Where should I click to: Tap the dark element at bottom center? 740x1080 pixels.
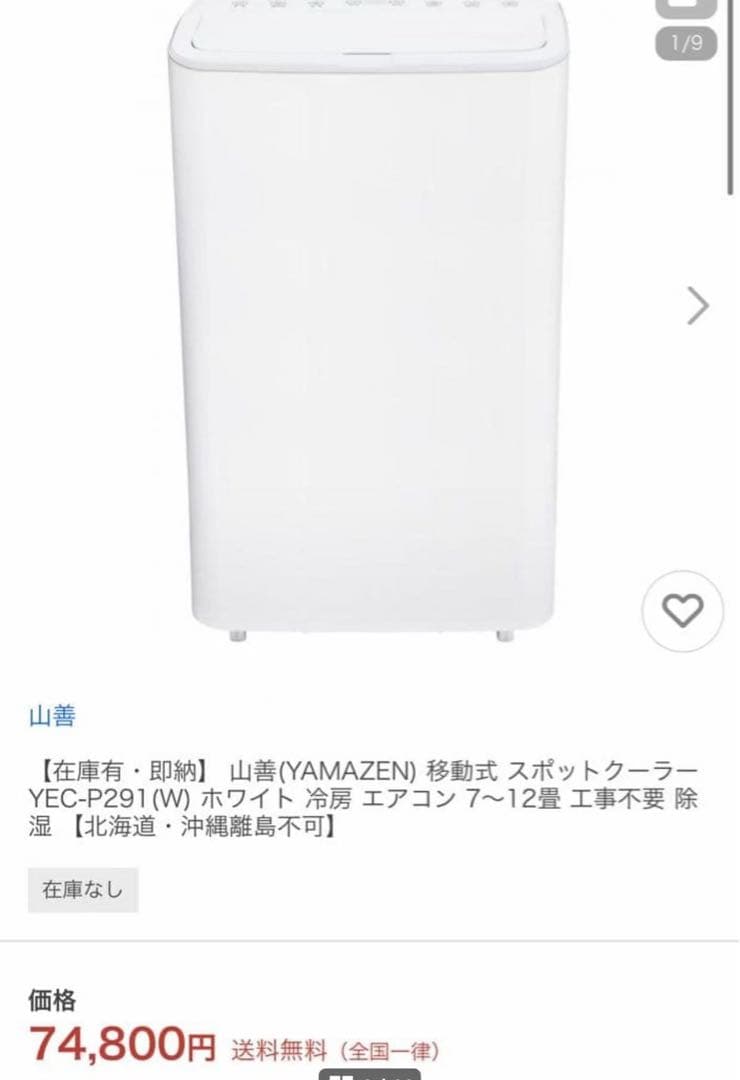[x=370, y=1075]
